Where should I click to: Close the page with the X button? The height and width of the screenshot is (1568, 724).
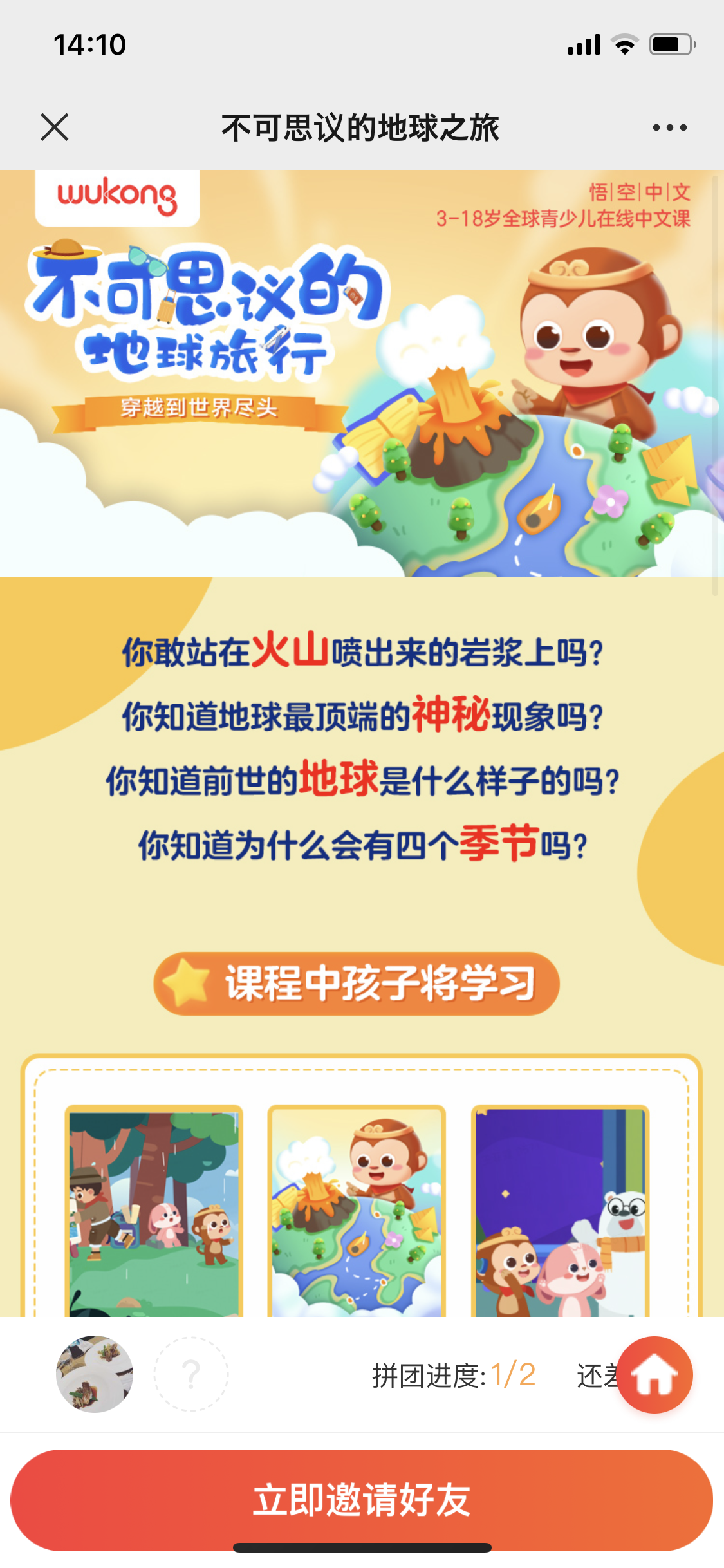(55, 127)
